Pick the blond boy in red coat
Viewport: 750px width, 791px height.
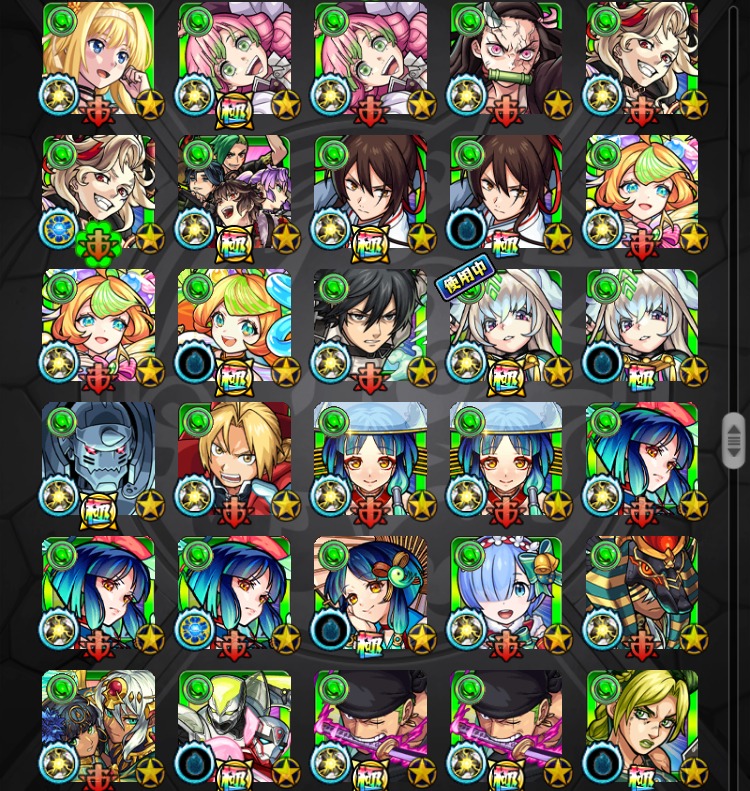click(234, 460)
